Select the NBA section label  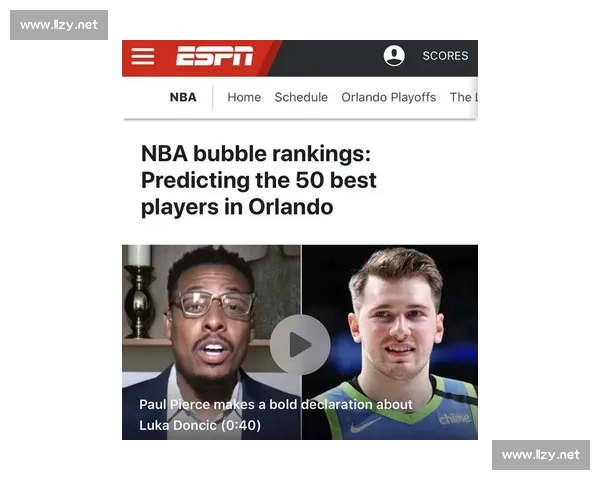point(183,97)
